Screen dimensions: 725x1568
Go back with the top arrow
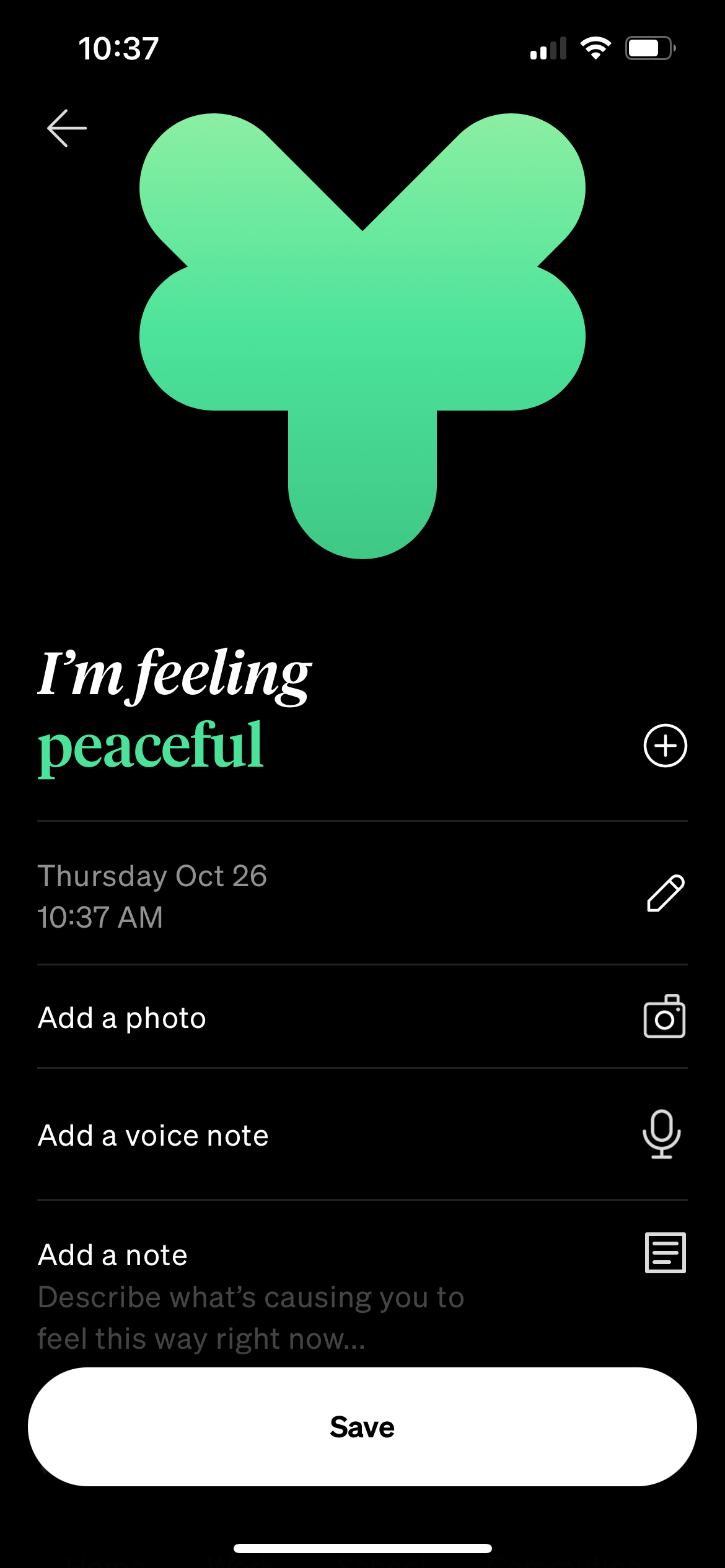67,128
